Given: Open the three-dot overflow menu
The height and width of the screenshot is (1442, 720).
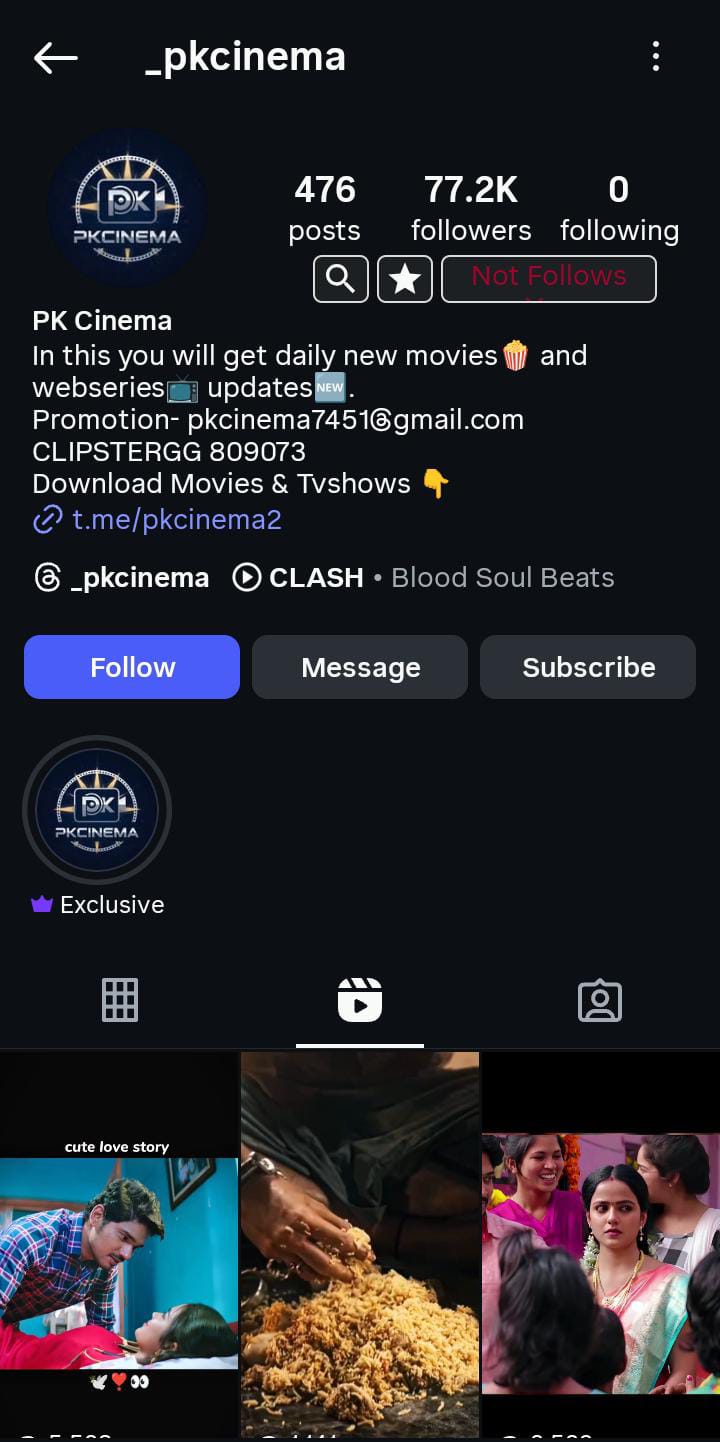Looking at the screenshot, I should point(656,57).
